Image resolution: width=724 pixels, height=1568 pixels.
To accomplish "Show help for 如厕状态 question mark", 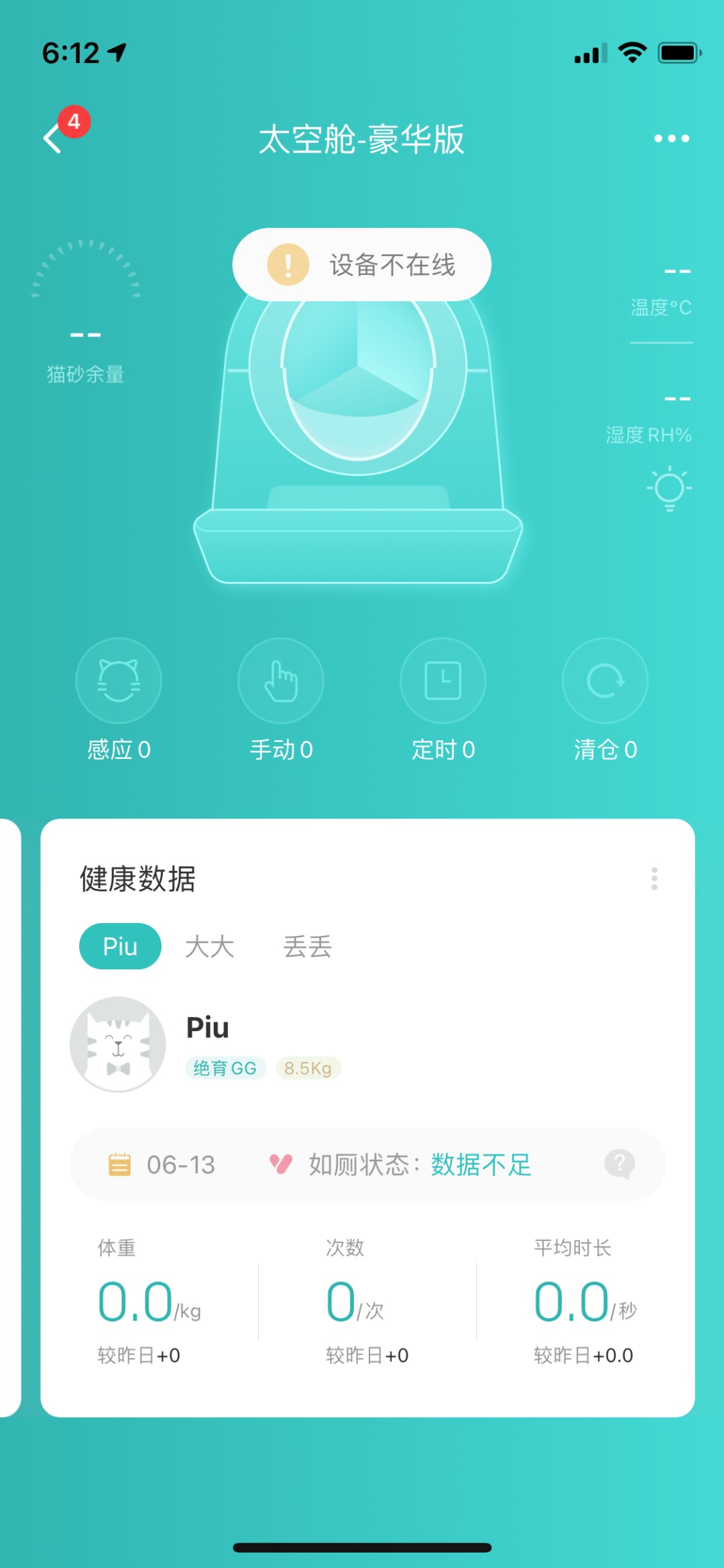I will point(619,1164).
